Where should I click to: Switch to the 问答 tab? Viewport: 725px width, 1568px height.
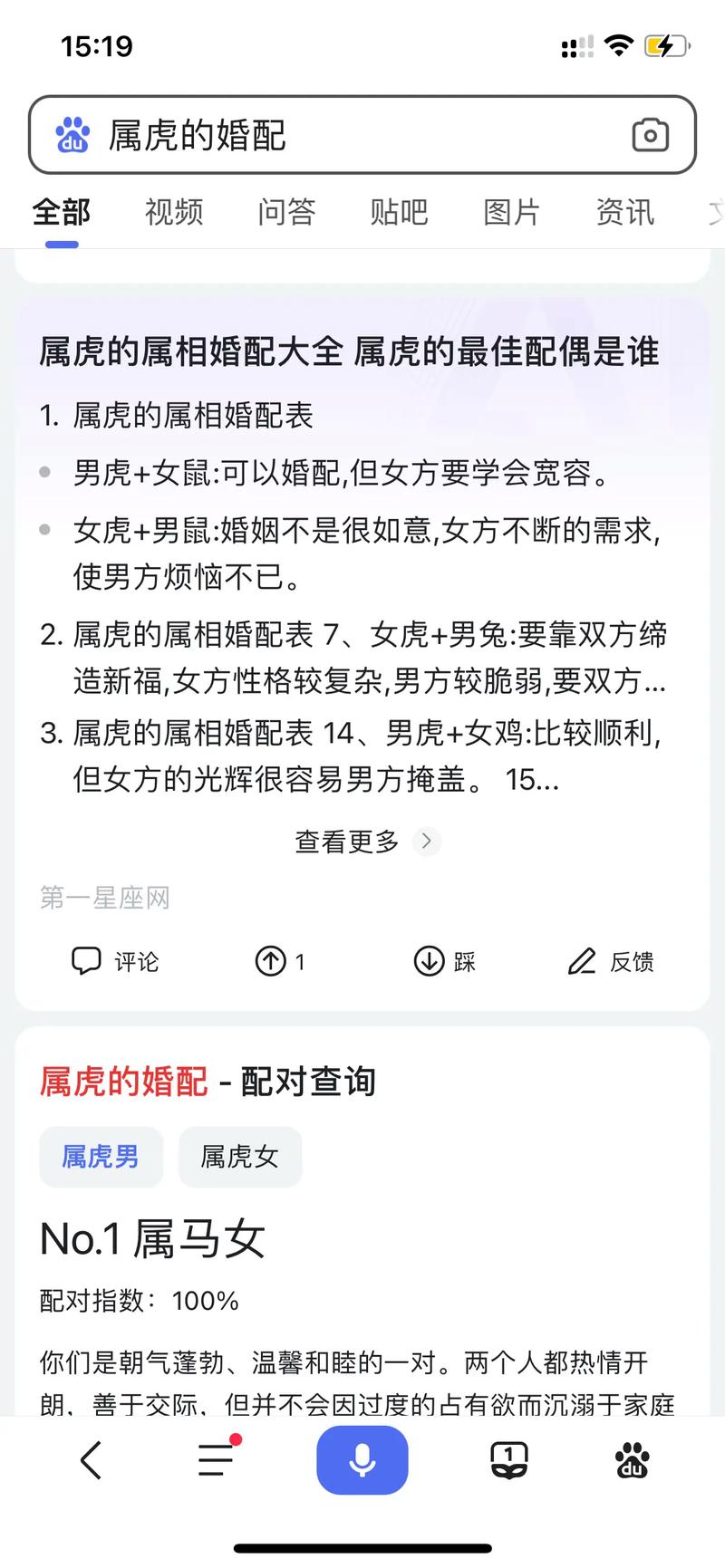[x=286, y=212]
